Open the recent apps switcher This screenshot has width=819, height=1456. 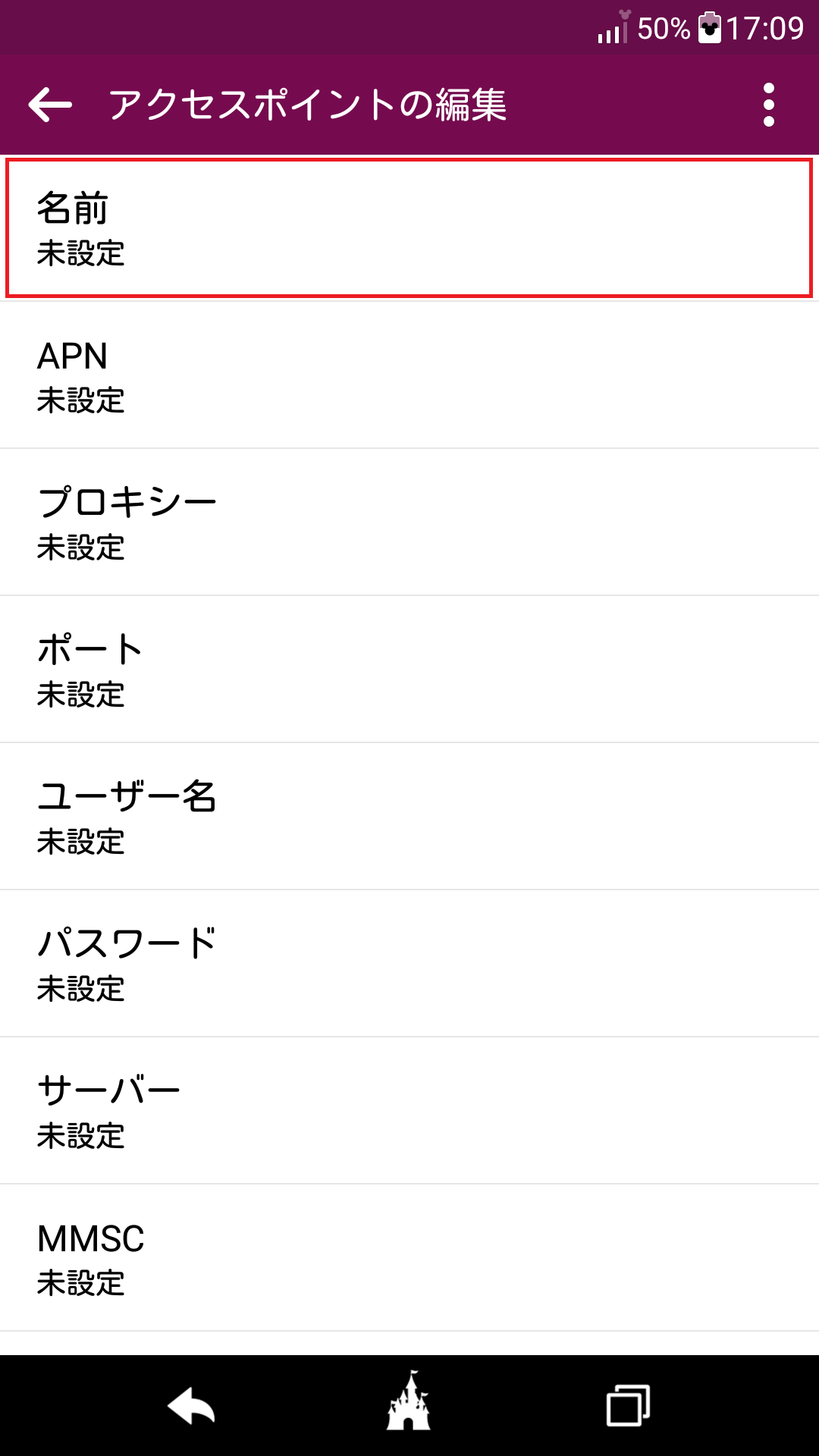click(624, 1404)
